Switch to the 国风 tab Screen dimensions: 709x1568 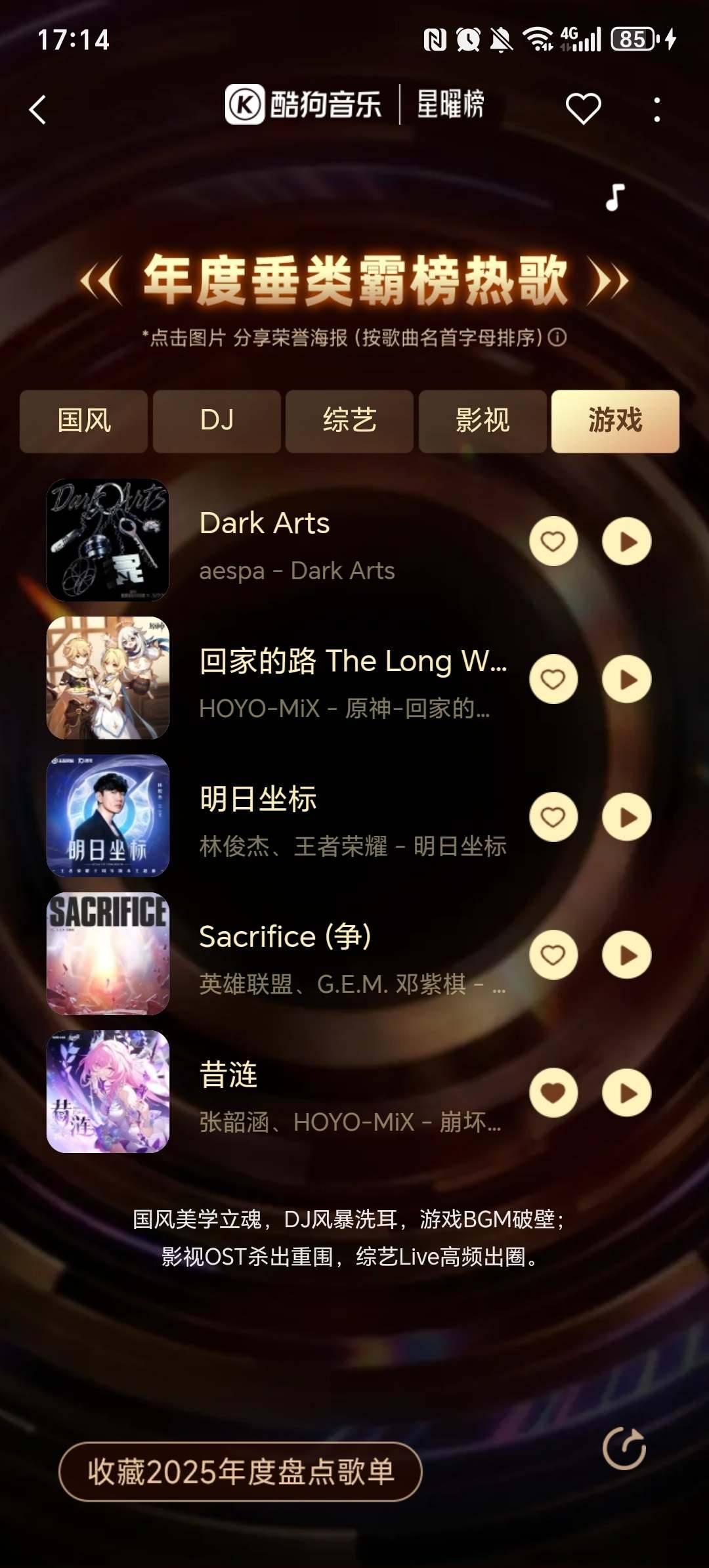(x=83, y=421)
